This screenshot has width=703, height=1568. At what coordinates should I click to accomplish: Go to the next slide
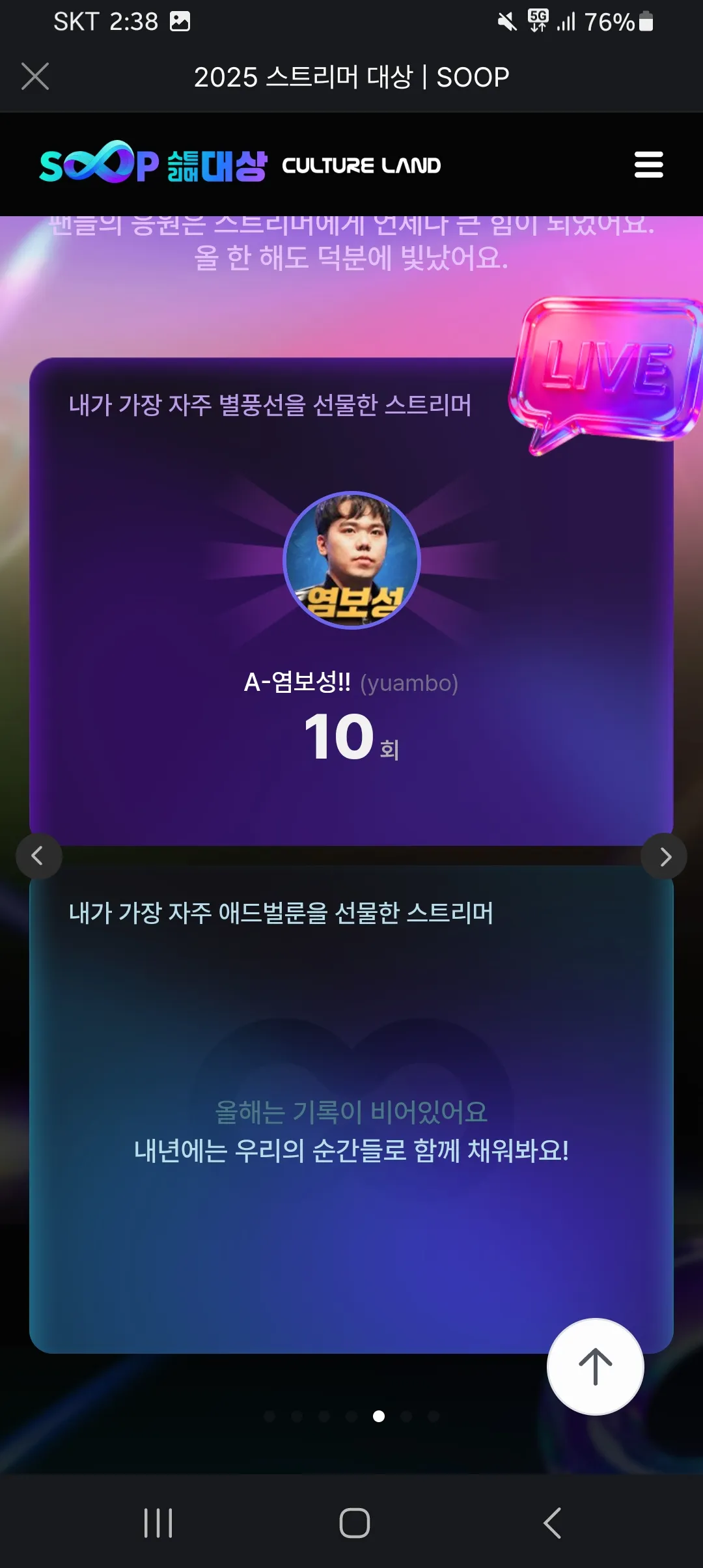pyautogui.click(x=664, y=856)
